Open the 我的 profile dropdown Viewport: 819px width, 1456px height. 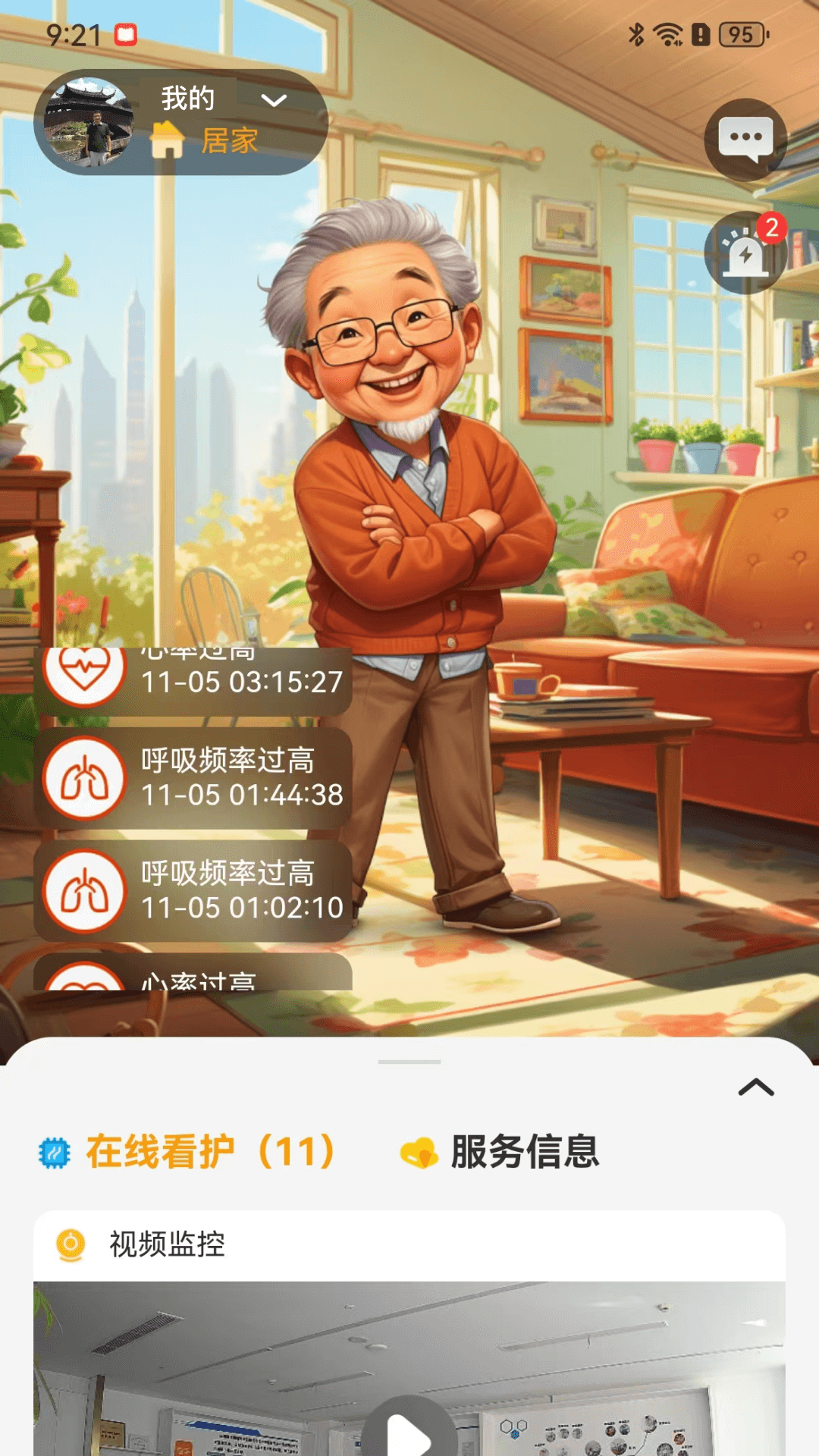[273, 100]
